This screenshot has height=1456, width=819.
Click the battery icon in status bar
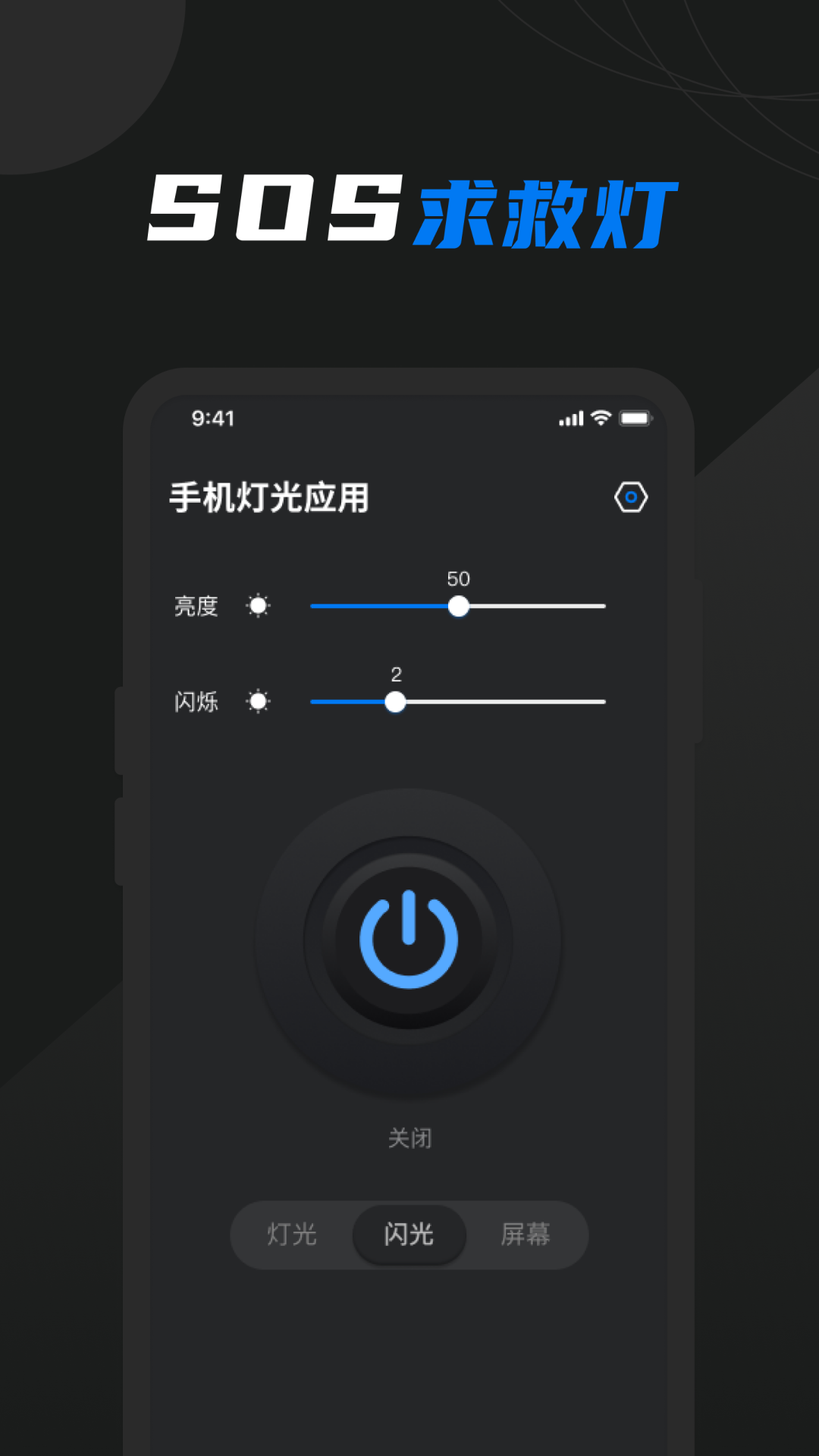click(637, 418)
